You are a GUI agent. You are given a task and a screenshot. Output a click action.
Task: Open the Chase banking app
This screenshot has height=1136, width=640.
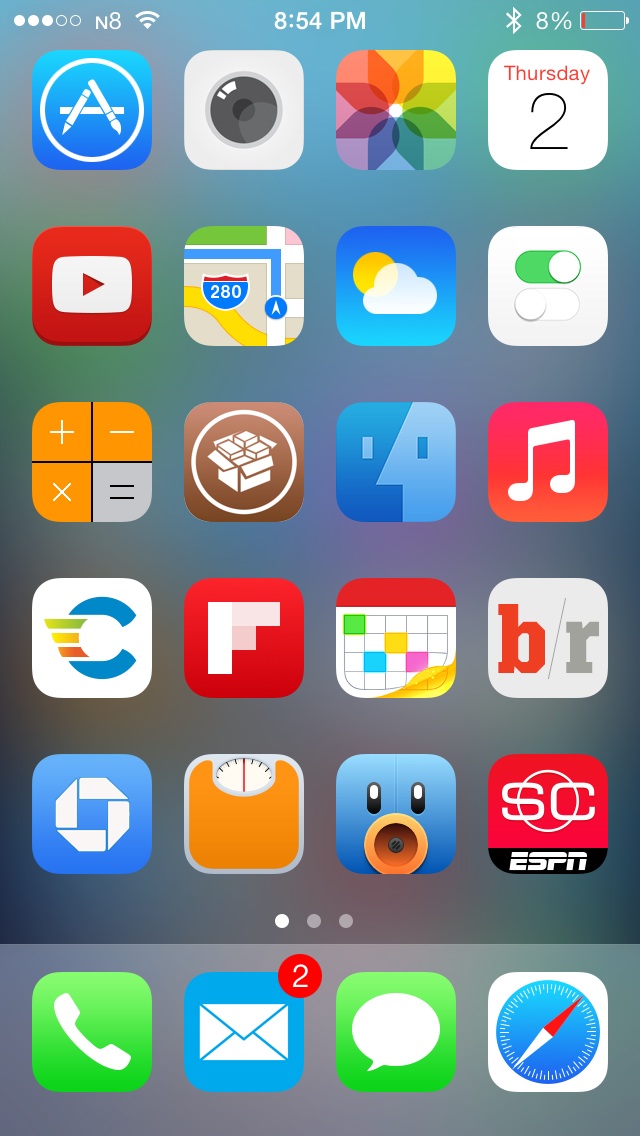coord(92,814)
